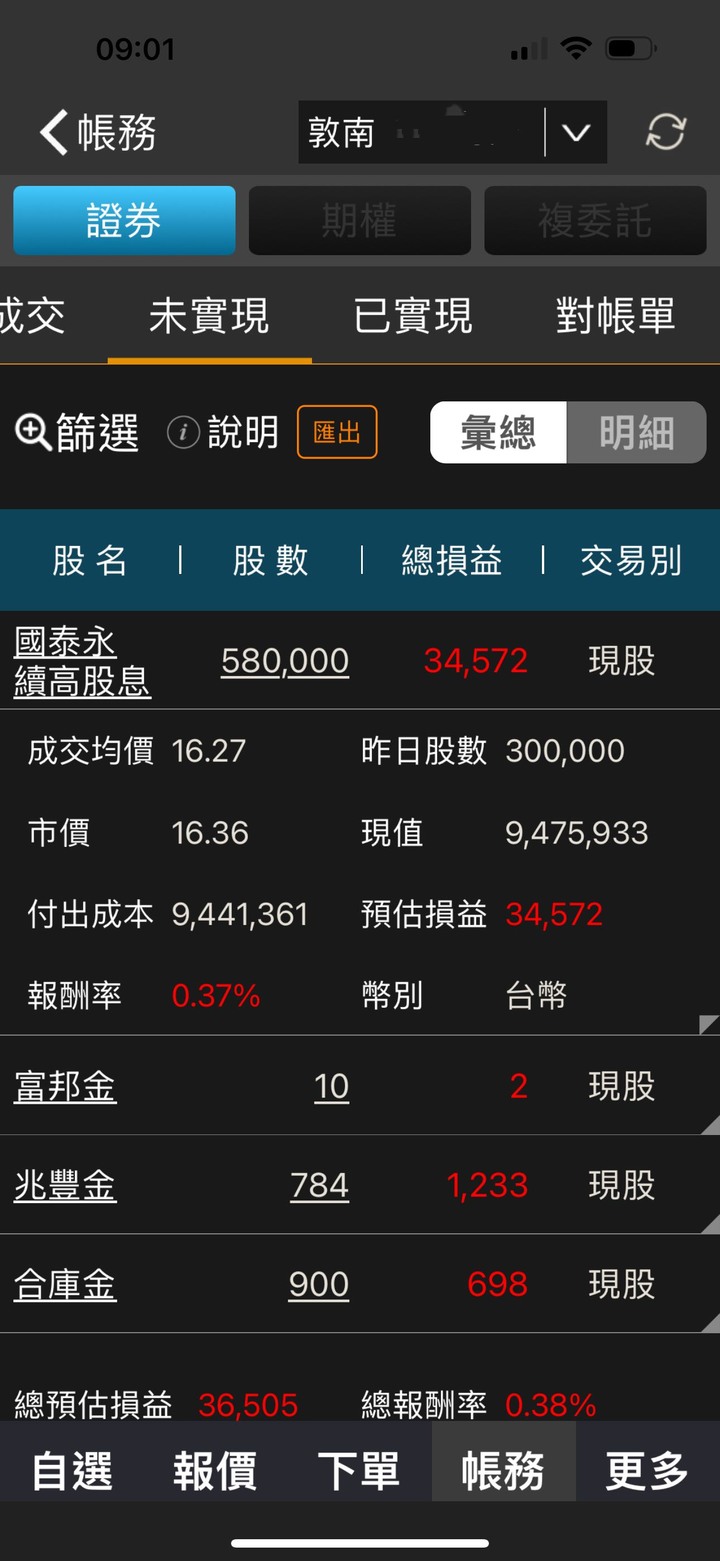Tap the 匯出 export button

pyautogui.click(x=337, y=432)
